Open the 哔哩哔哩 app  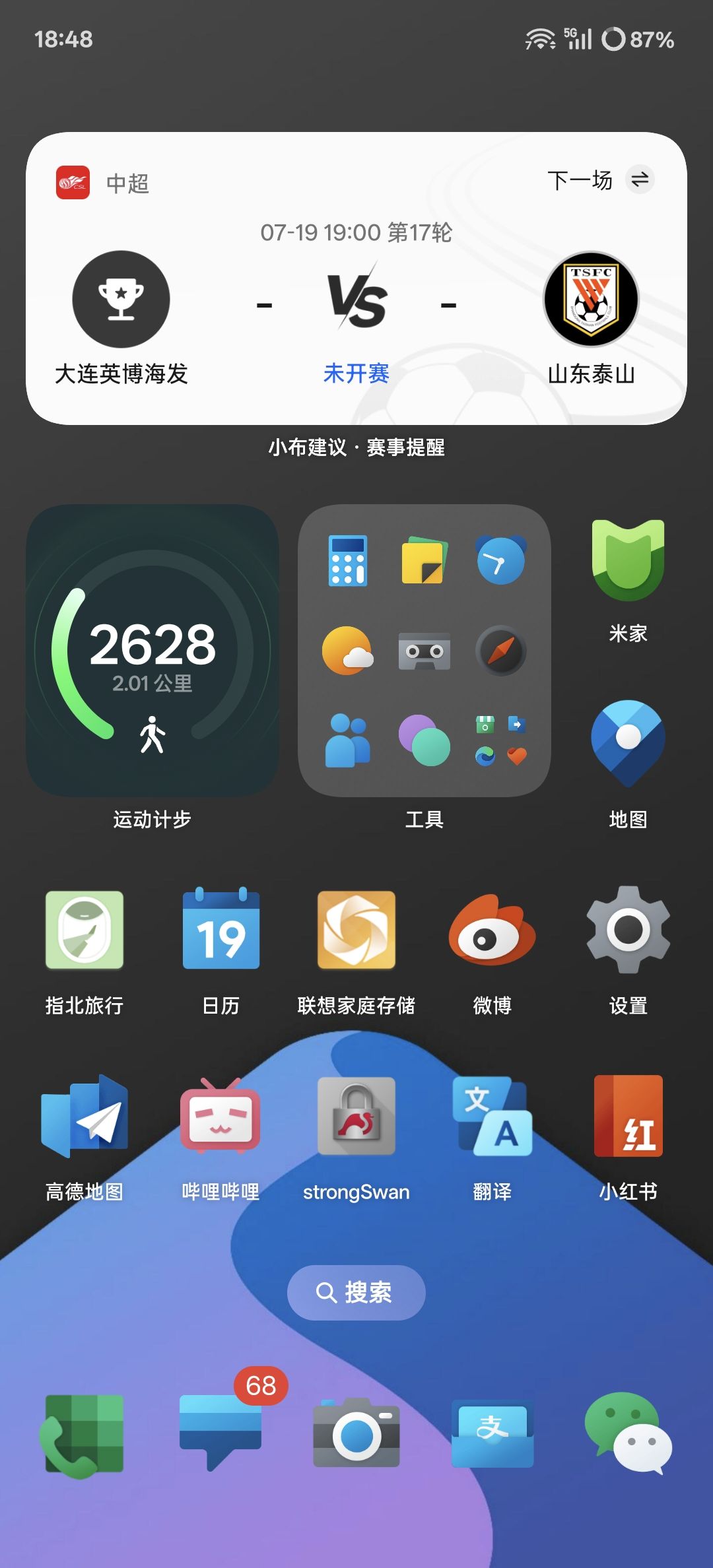pos(221,1116)
